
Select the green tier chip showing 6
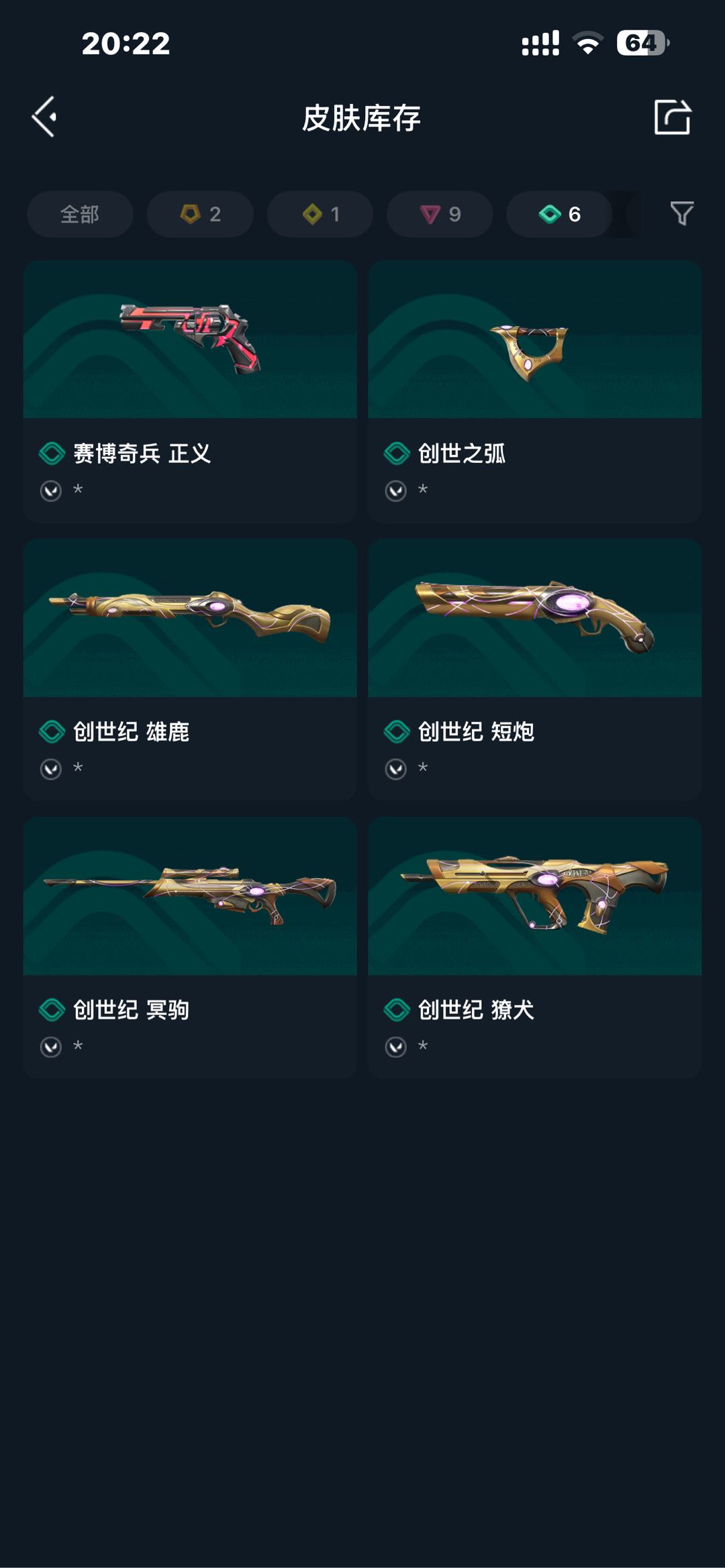[559, 214]
